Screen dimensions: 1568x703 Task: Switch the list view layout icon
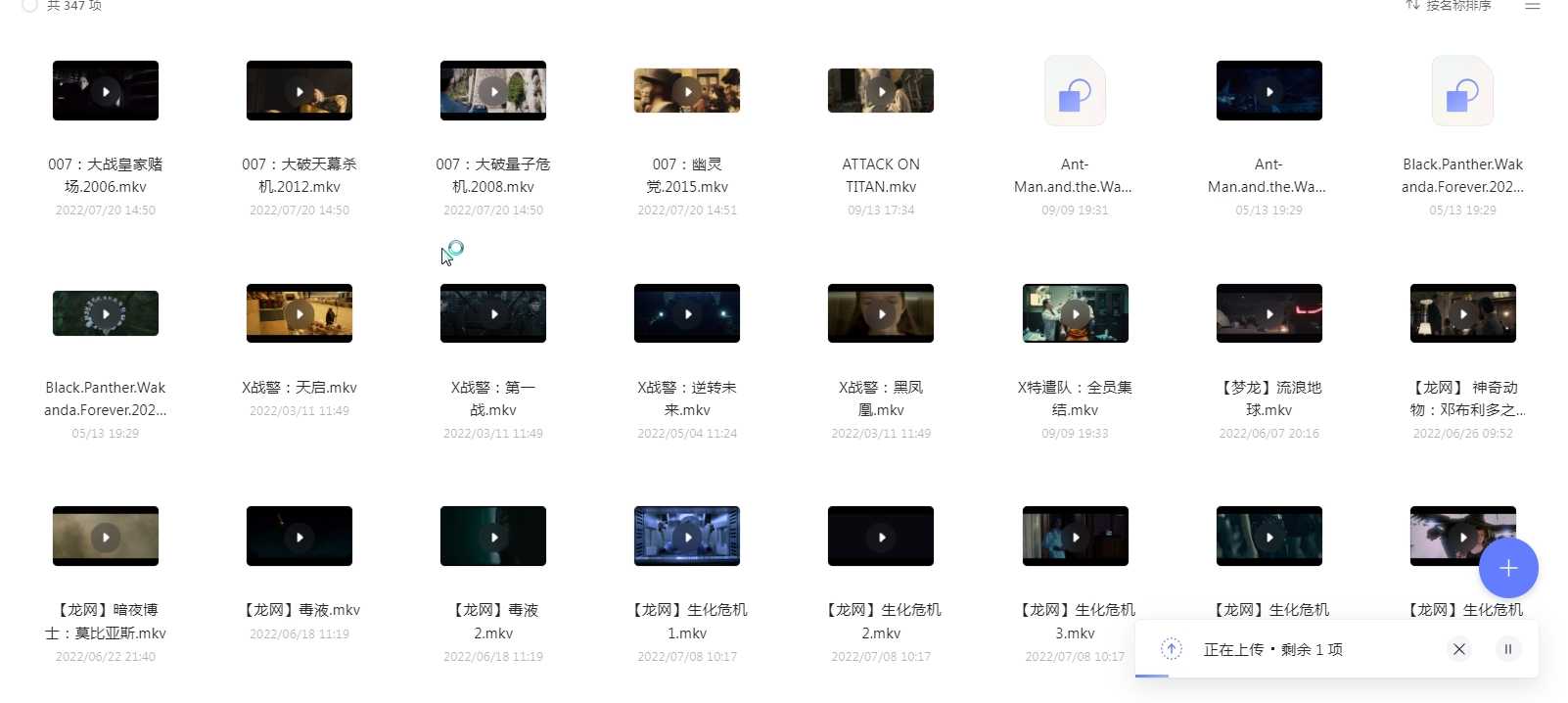(x=1532, y=6)
